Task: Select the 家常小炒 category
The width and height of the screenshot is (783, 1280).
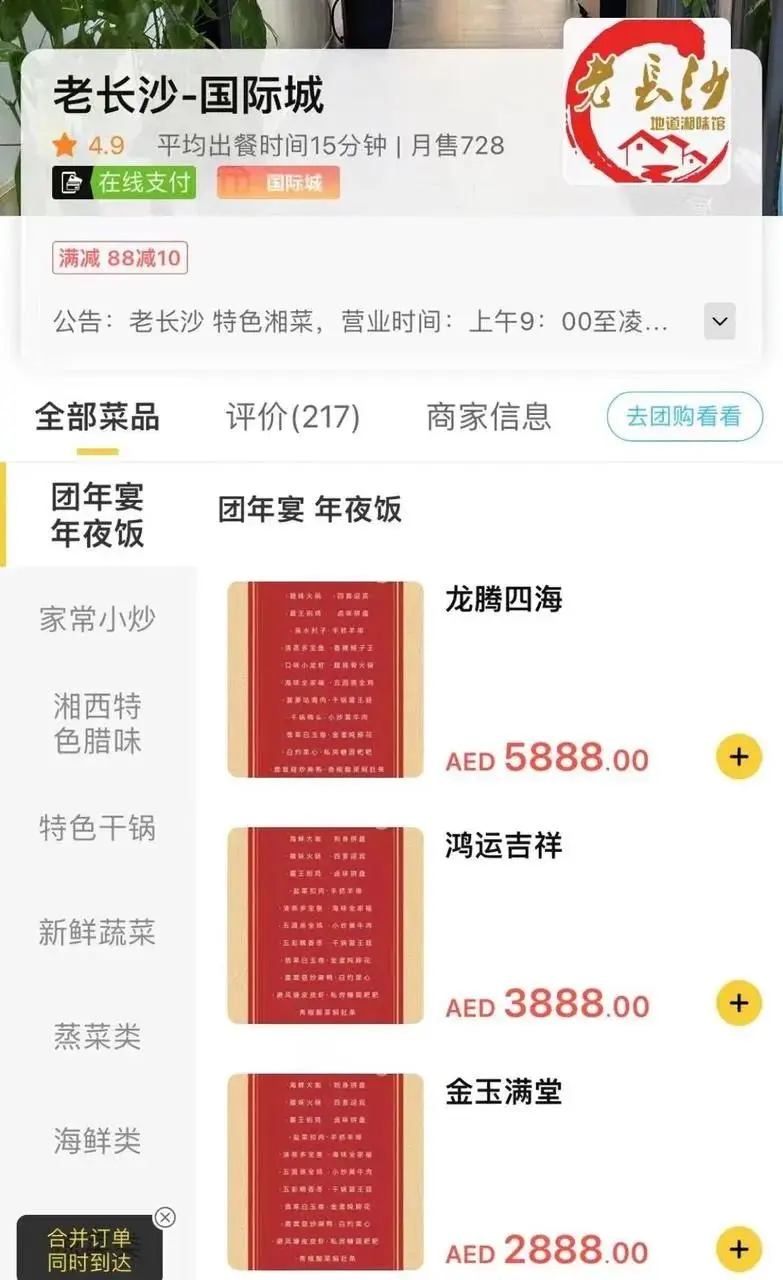Action: coord(97,619)
